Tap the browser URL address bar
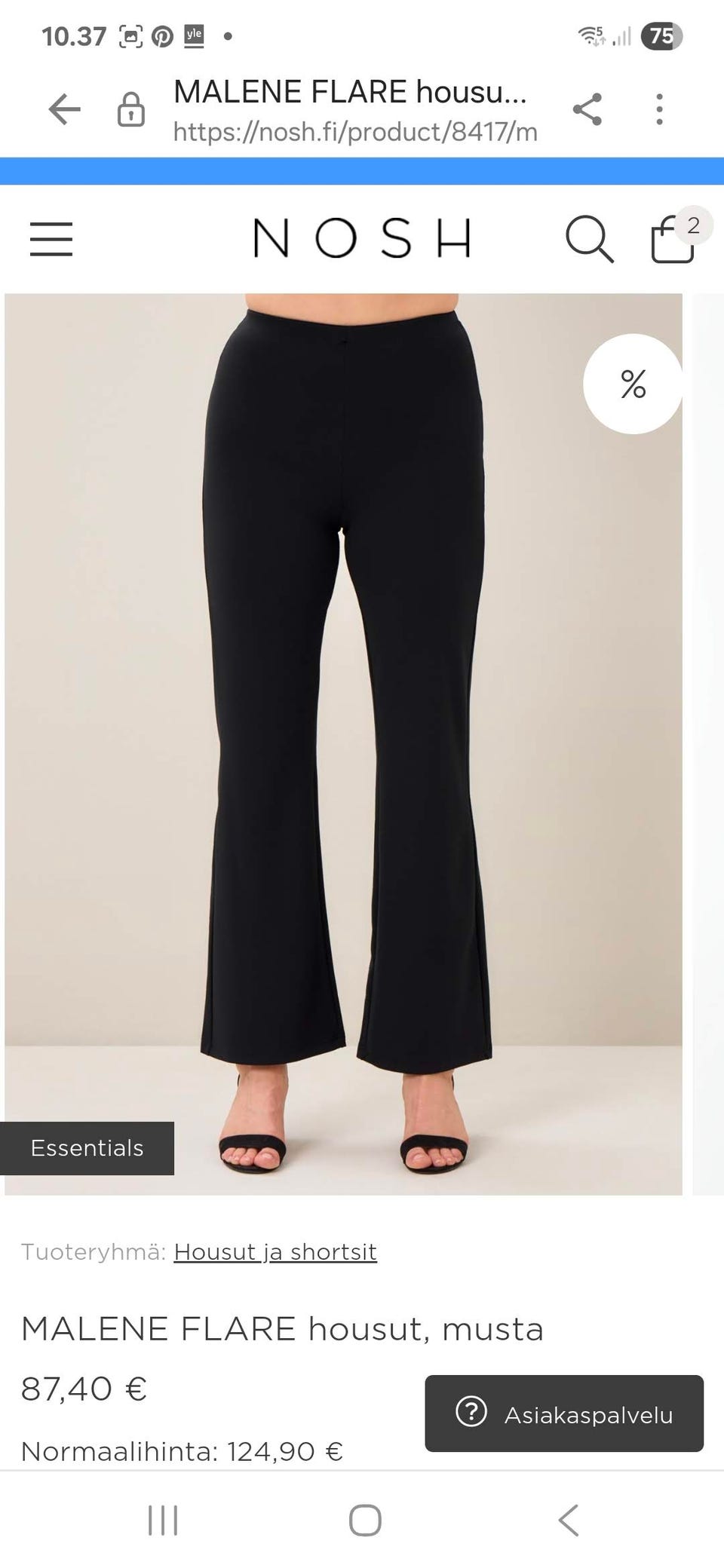The image size is (724, 1568). point(354,111)
